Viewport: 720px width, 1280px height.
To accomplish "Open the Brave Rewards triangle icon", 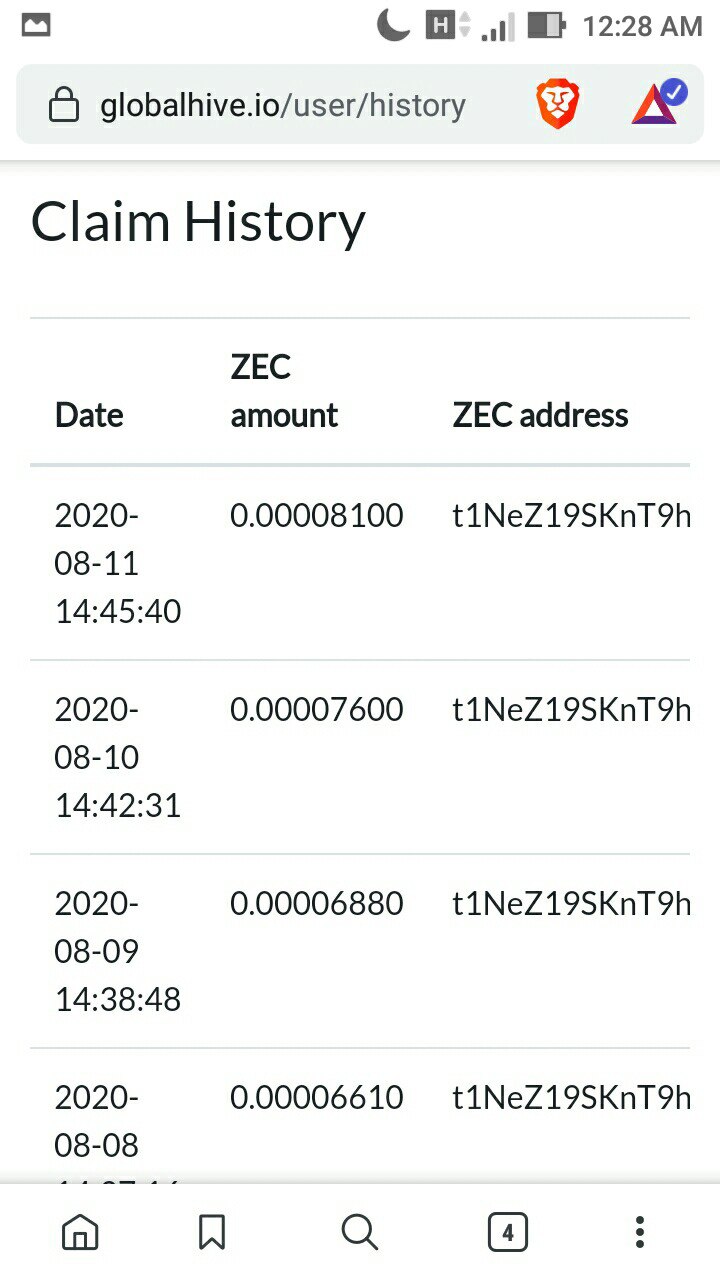I will point(658,103).
